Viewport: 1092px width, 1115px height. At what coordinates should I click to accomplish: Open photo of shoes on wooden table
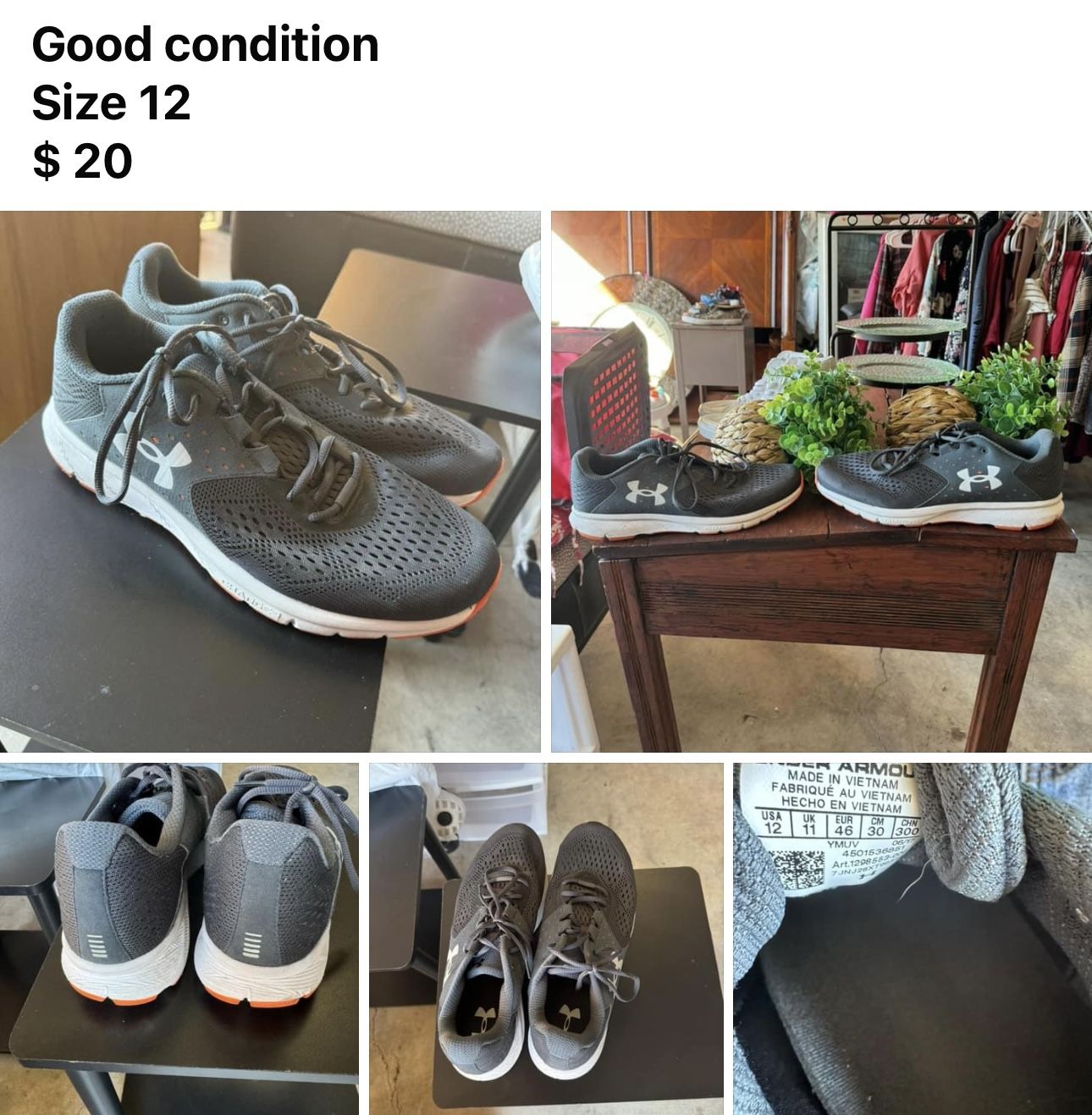(x=821, y=481)
